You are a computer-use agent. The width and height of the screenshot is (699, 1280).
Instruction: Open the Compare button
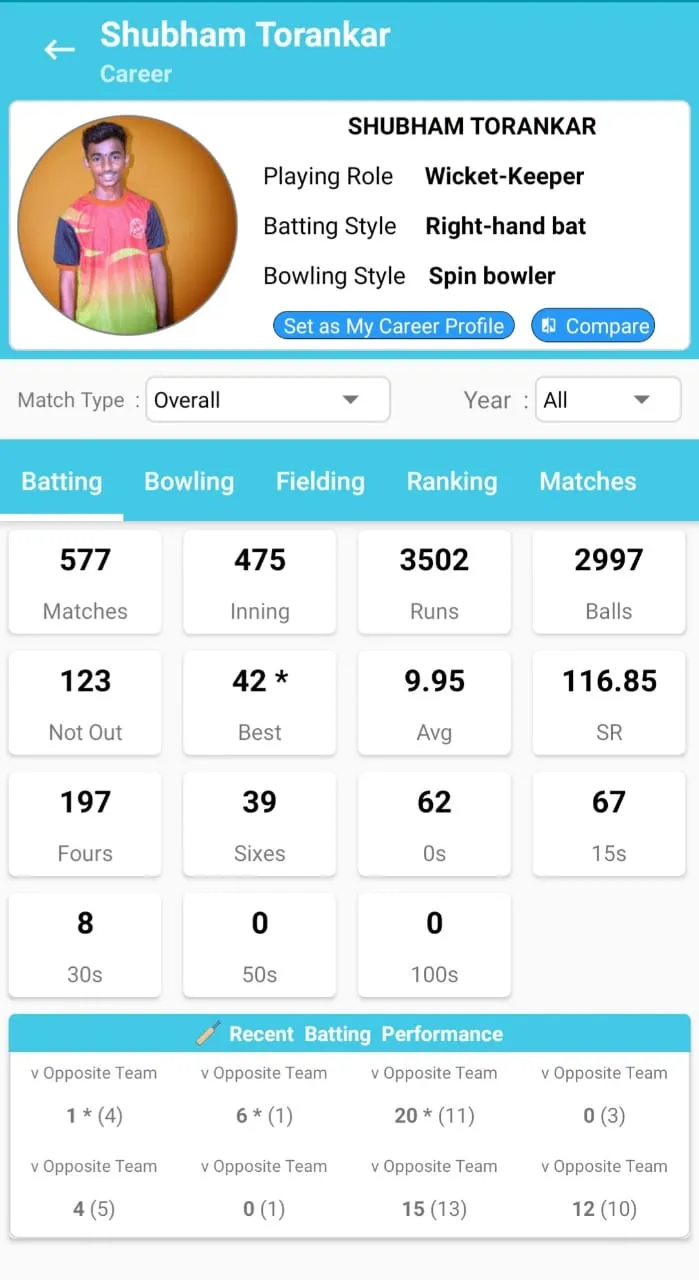(593, 326)
